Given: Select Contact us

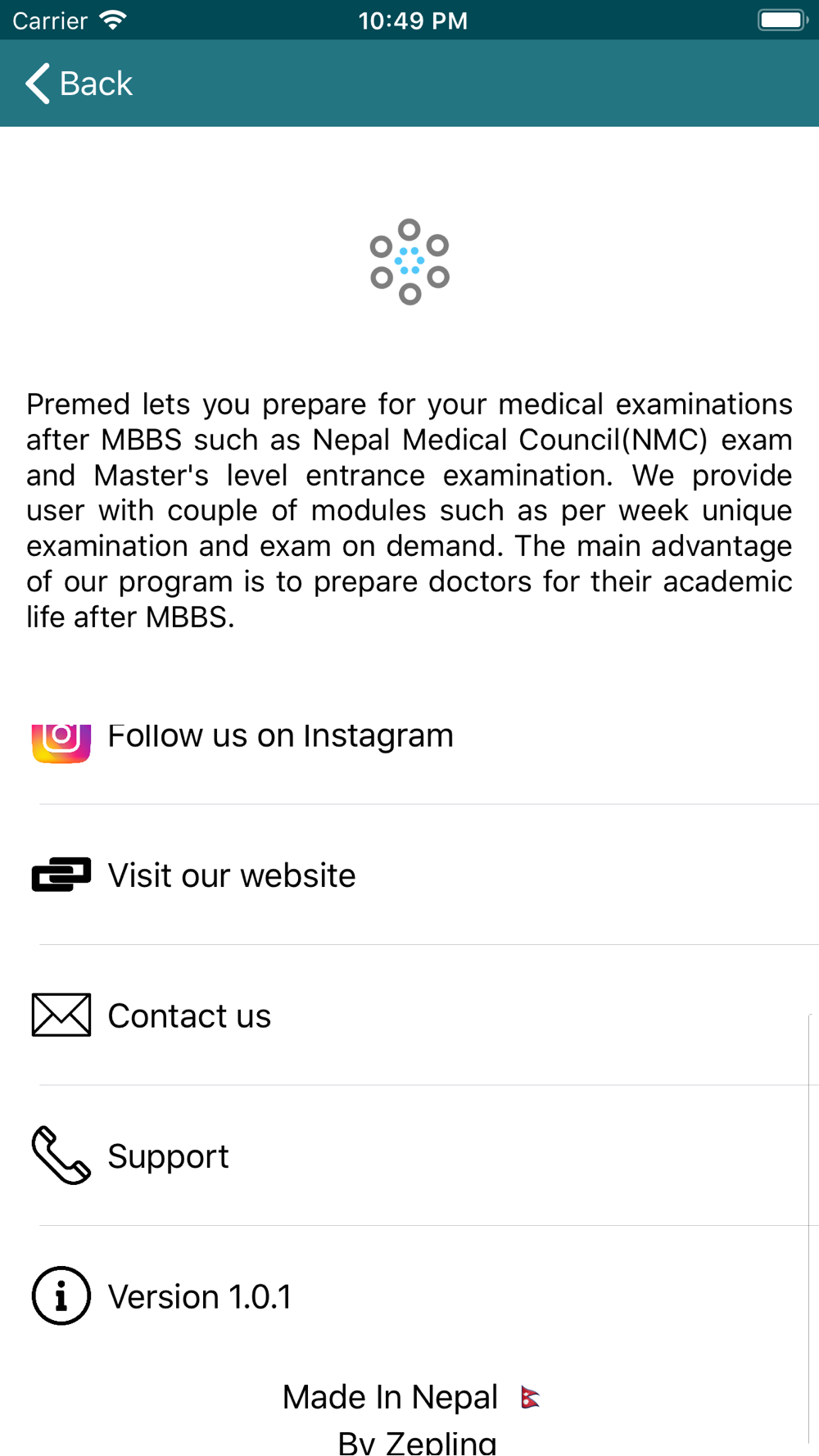Looking at the screenshot, I should point(409,1015).
